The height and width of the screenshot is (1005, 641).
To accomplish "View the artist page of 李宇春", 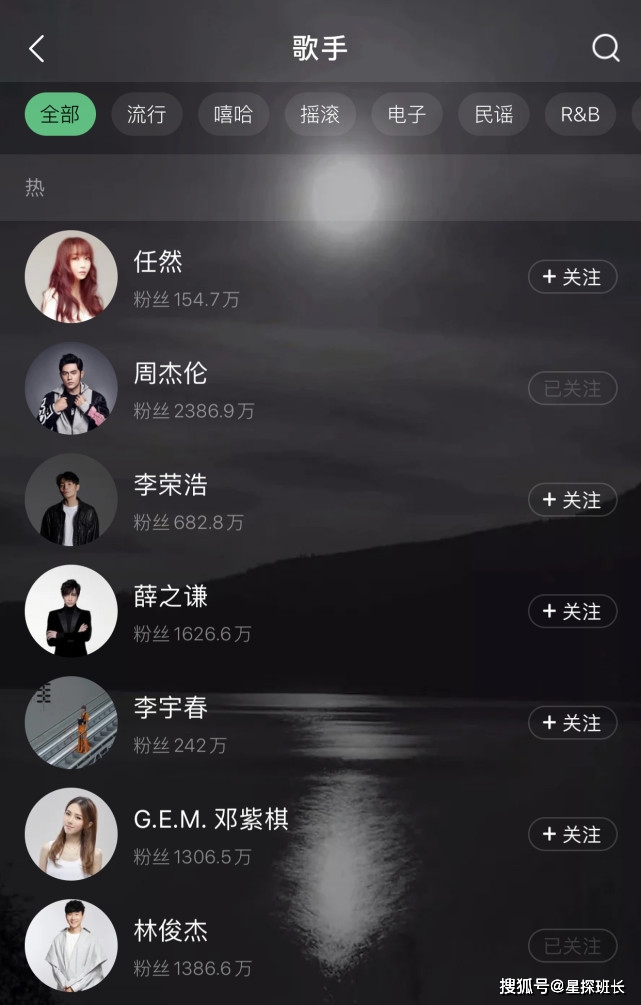I will click(171, 709).
